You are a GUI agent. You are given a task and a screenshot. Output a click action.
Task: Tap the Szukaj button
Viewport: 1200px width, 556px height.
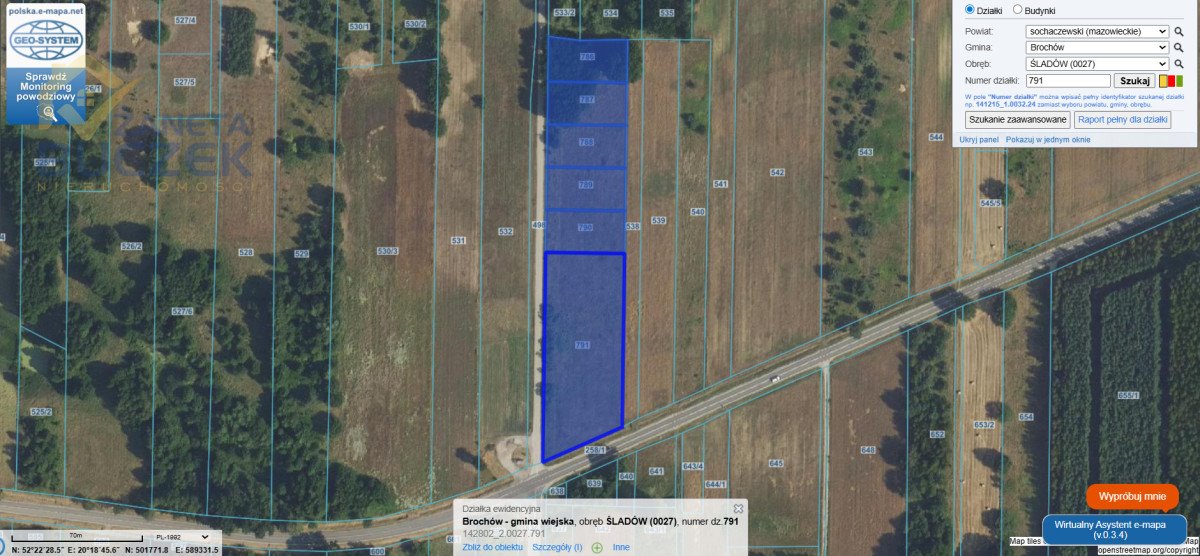pos(1135,81)
